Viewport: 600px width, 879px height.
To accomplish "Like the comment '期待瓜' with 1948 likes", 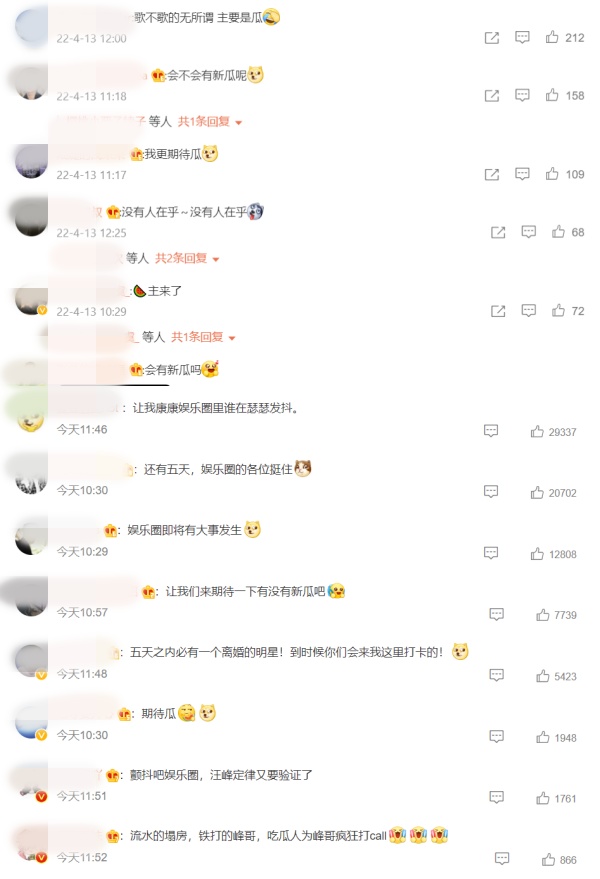I will (x=543, y=737).
